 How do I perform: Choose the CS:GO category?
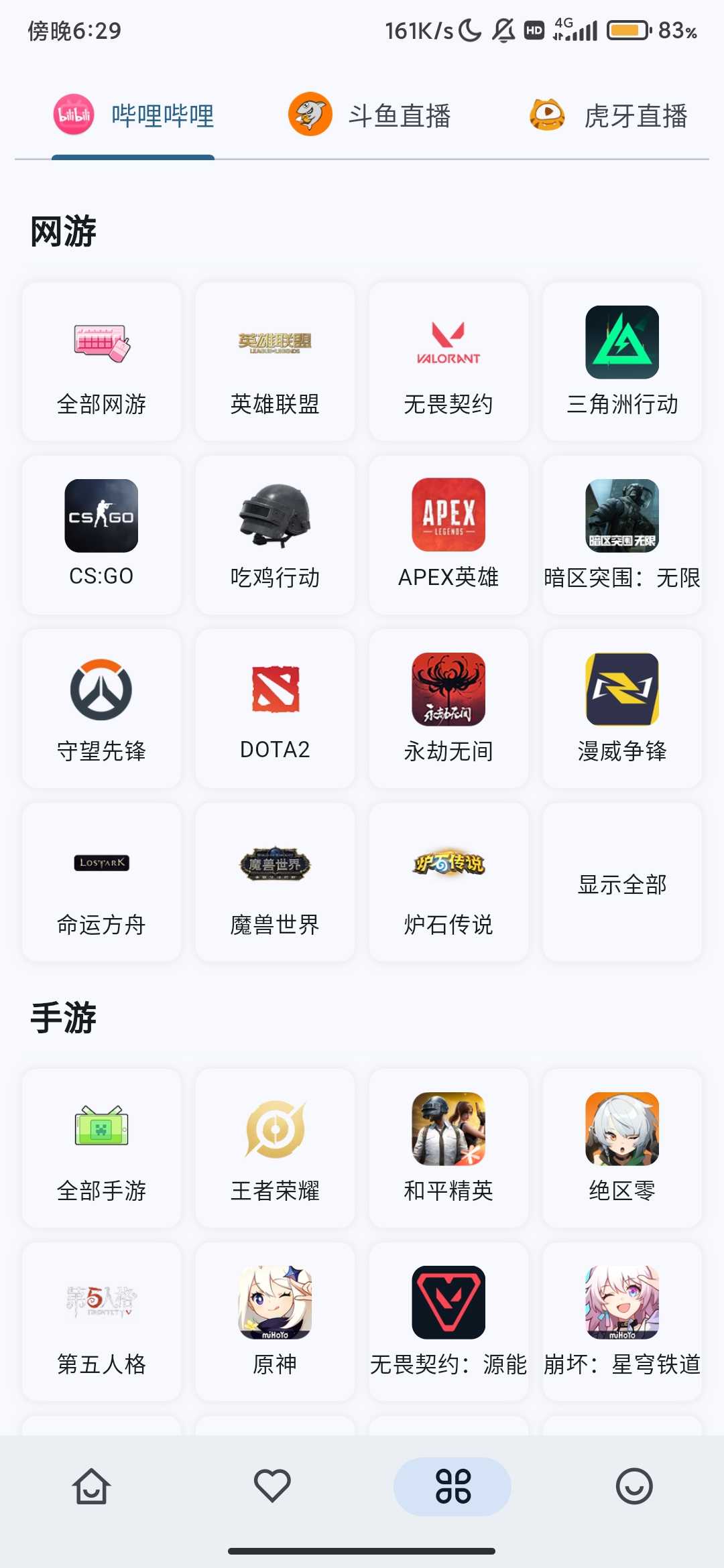coord(101,535)
